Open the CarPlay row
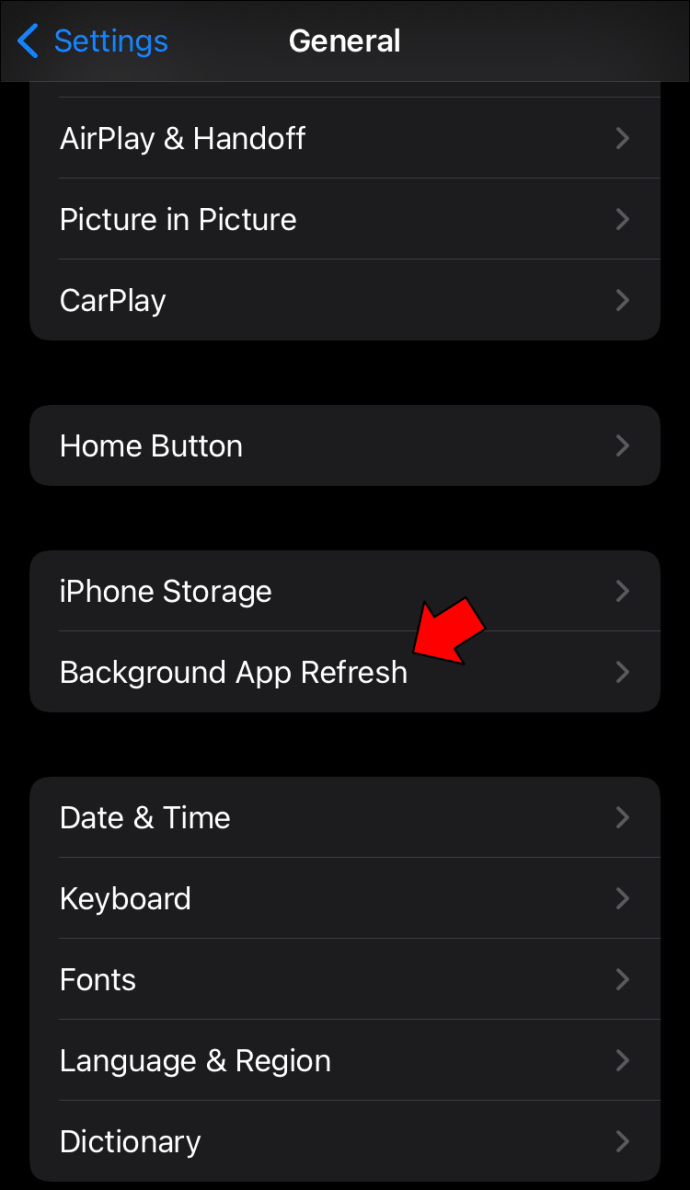The image size is (690, 1190). point(345,301)
